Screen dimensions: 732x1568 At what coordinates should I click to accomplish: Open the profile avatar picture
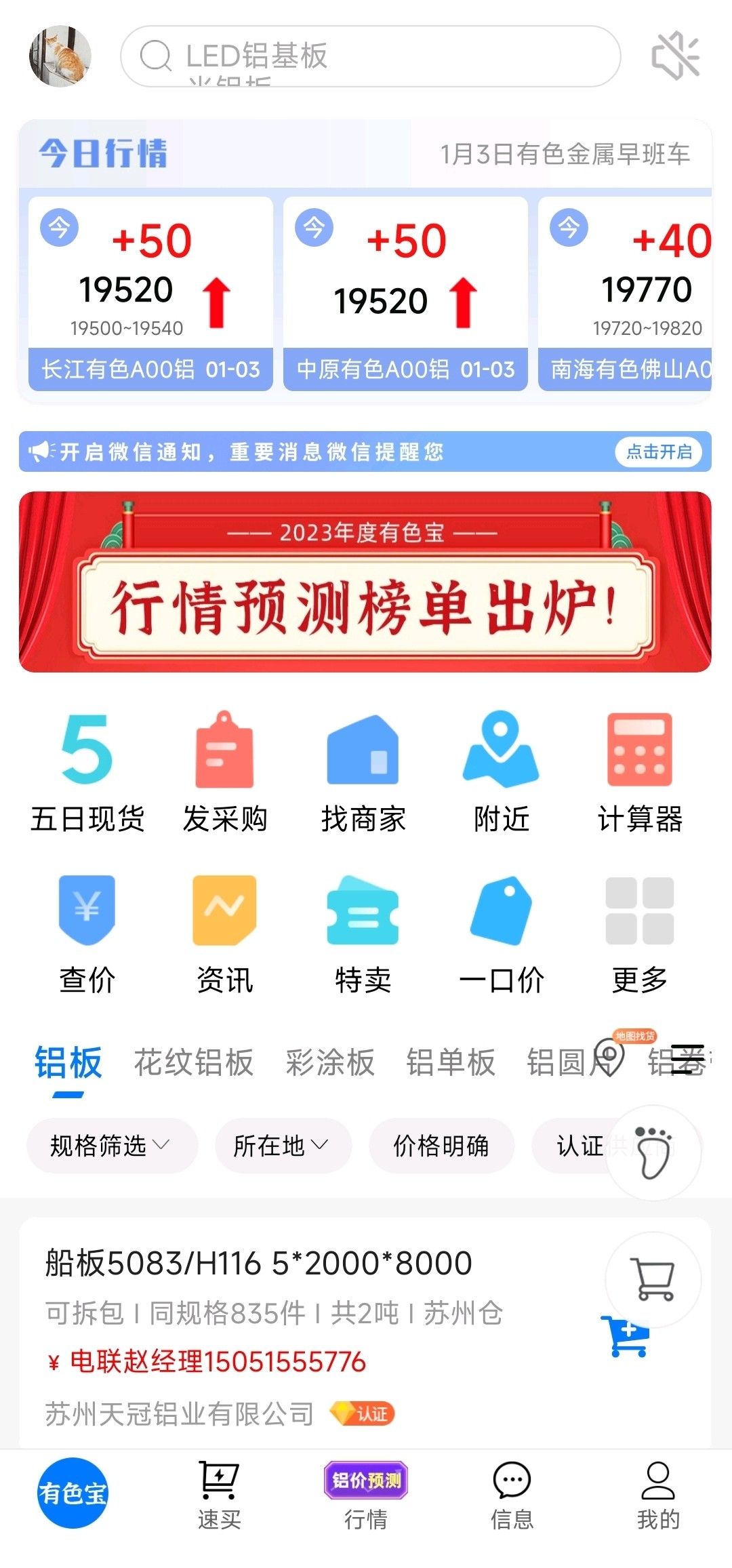[x=60, y=56]
